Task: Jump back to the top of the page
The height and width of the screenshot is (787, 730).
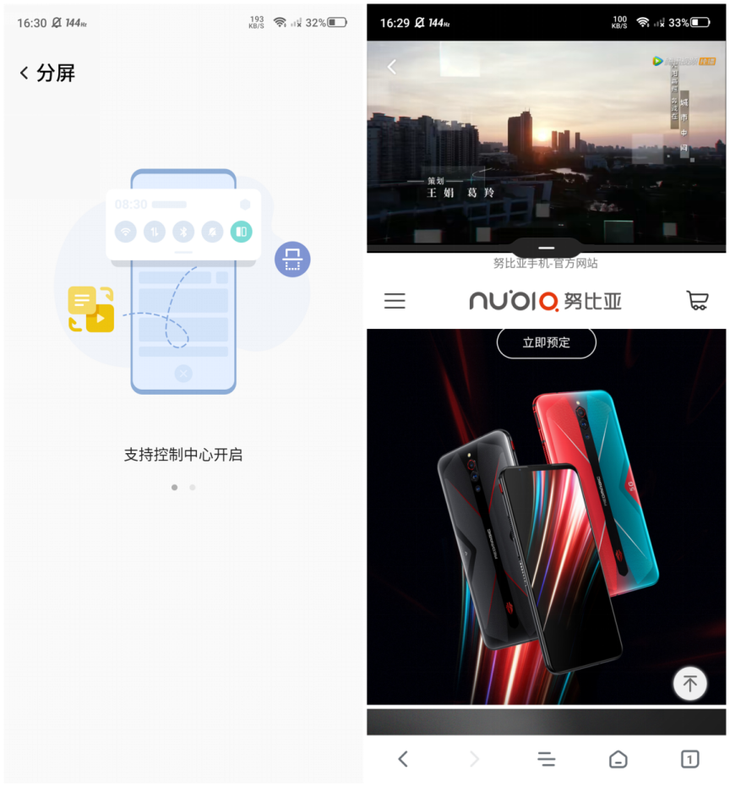Action: [689, 684]
